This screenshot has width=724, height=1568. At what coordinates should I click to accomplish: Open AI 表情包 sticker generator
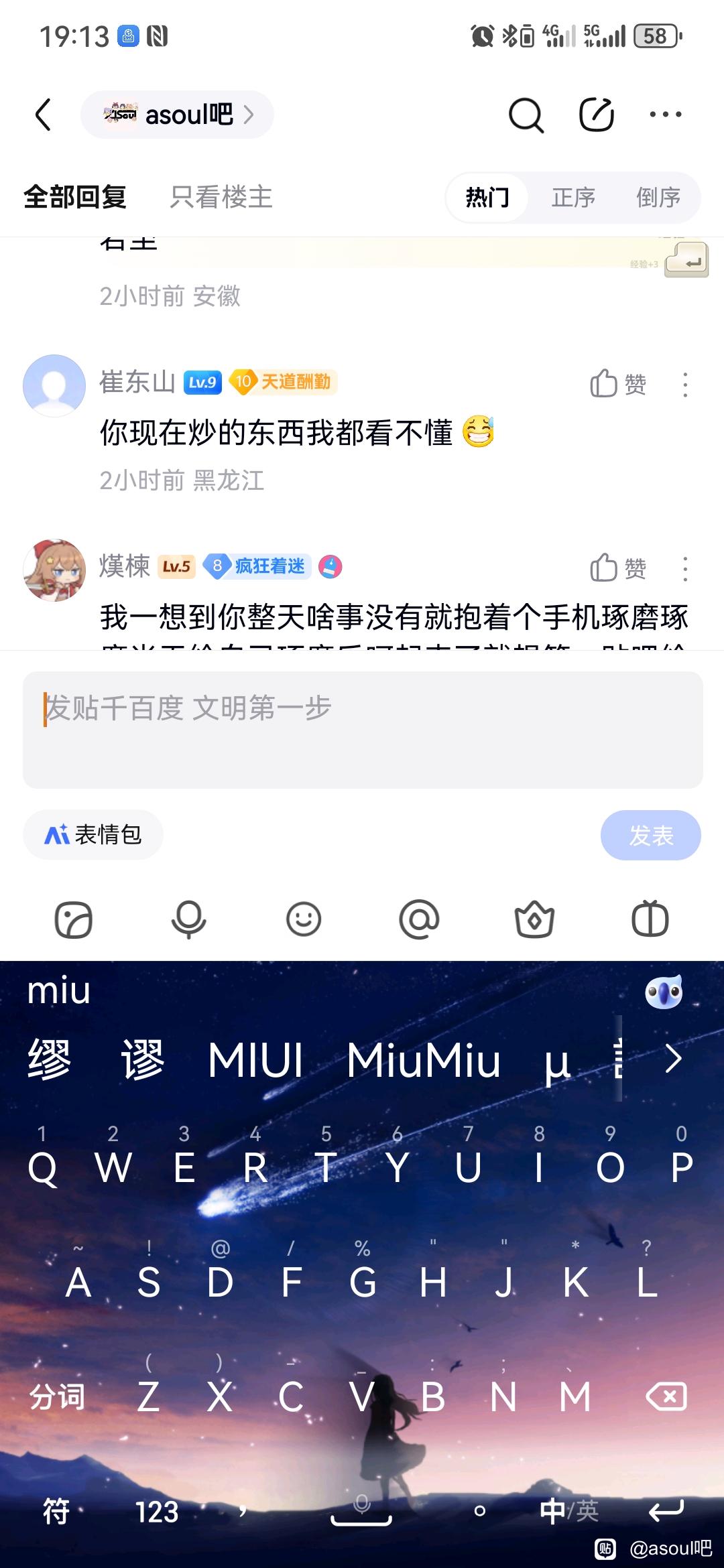93,834
